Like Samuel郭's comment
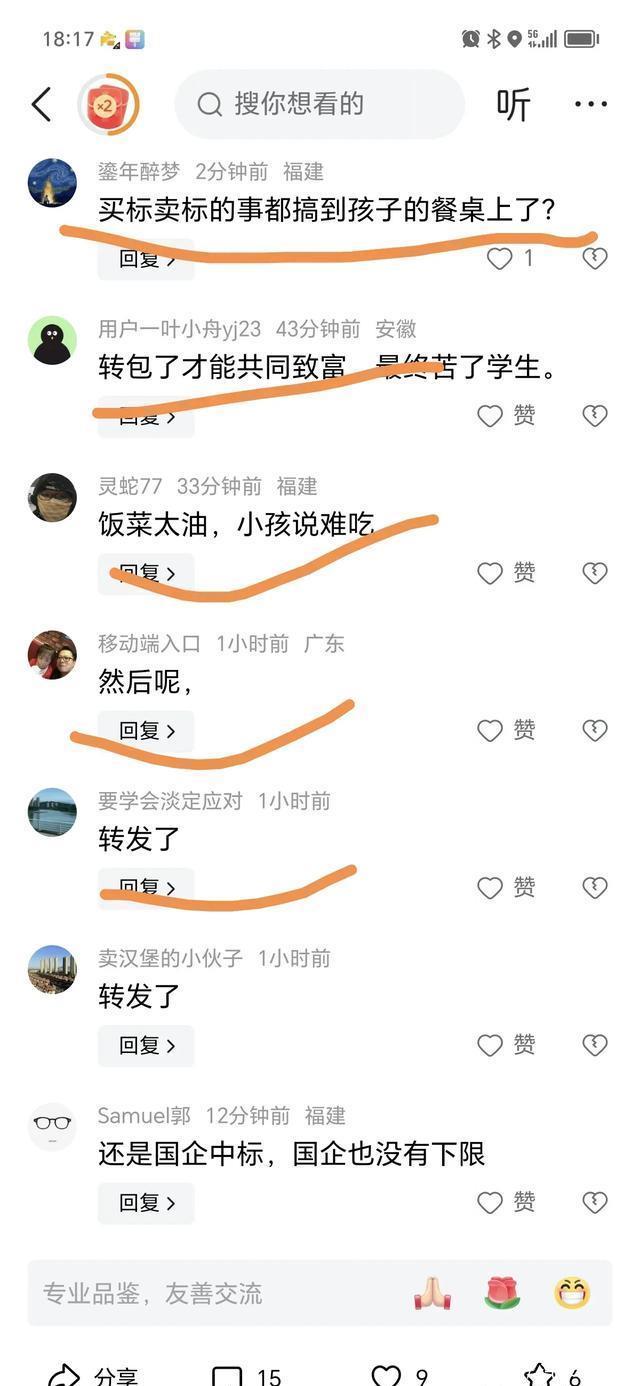 pyautogui.click(x=490, y=1203)
